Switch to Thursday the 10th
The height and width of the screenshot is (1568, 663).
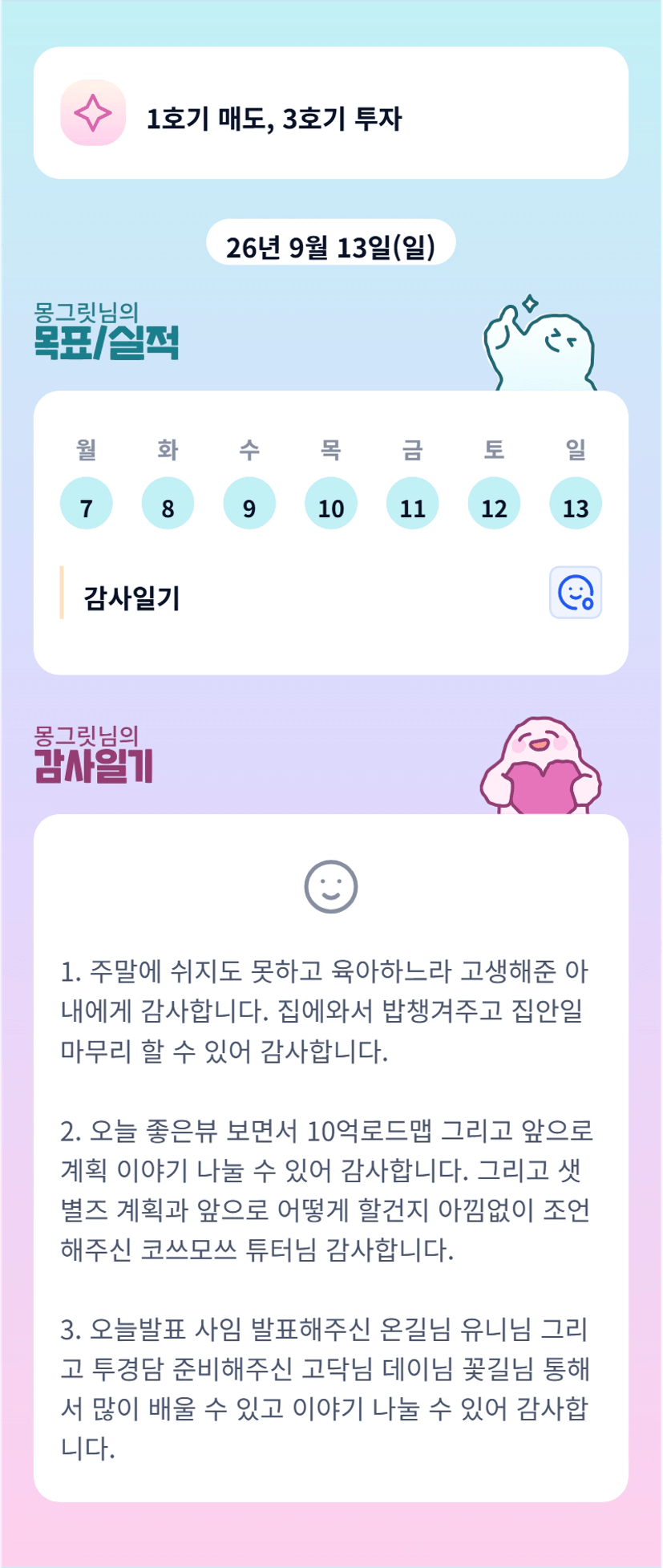pyautogui.click(x=331, y=504)
